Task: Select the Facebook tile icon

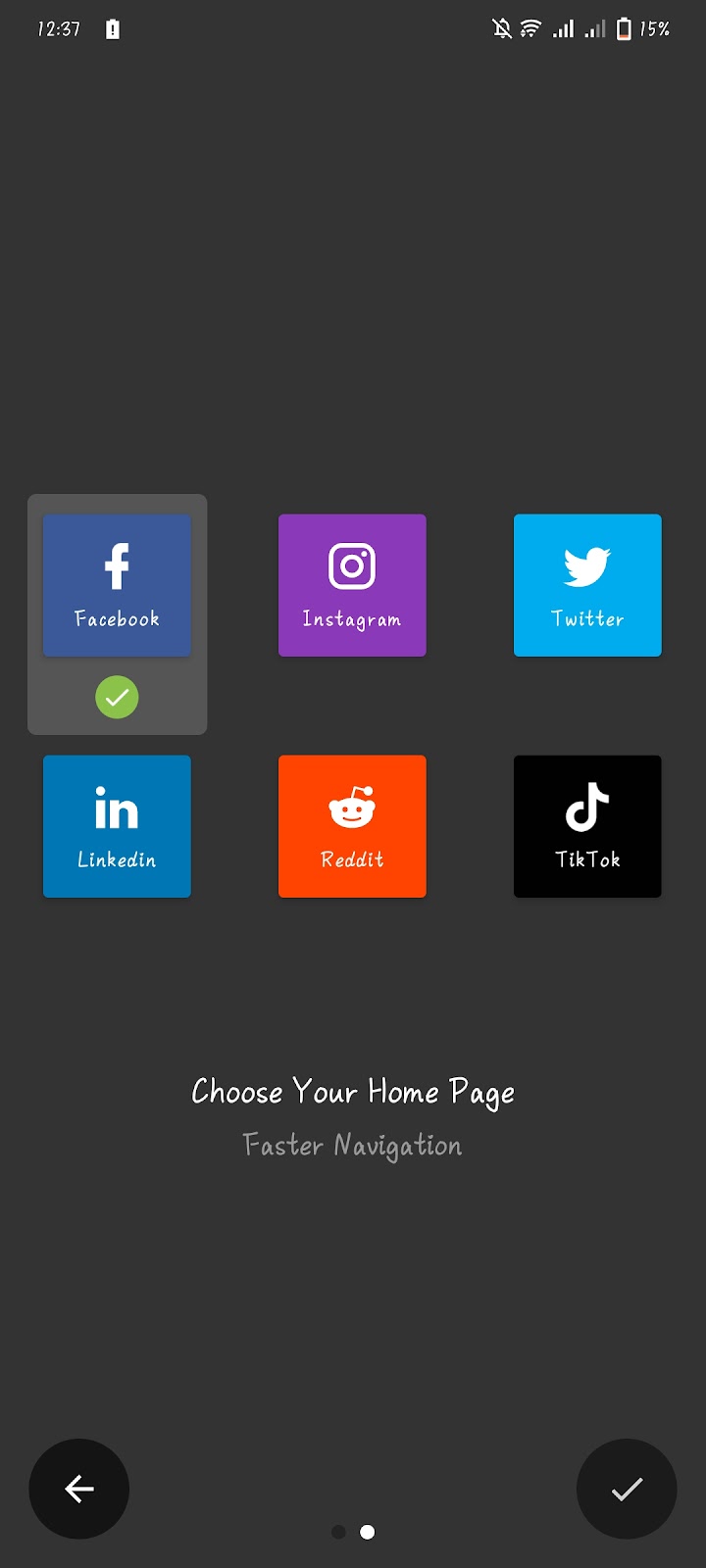Action: coord(117,565)
